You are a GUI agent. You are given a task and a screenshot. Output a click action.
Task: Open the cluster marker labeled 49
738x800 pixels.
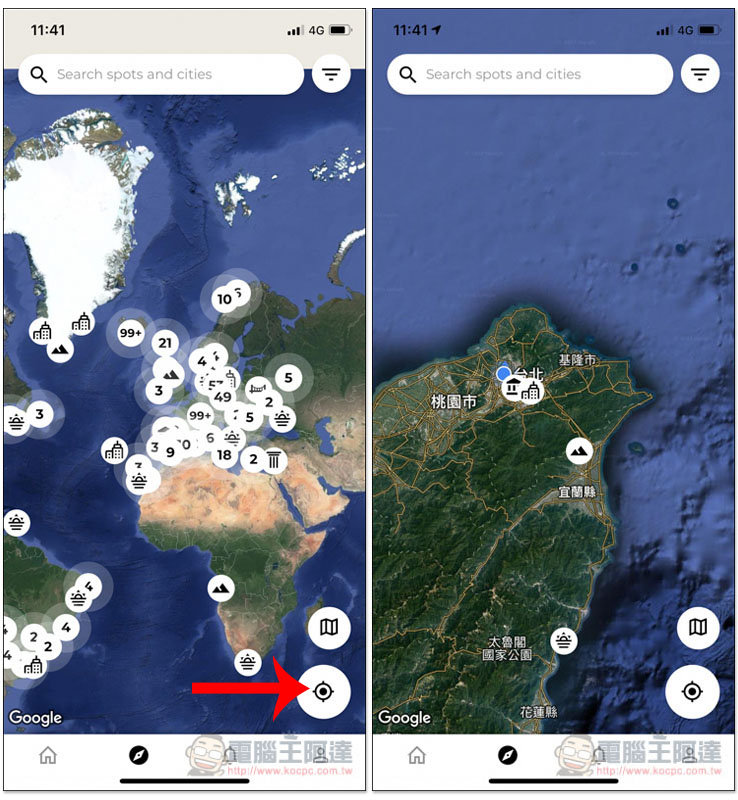[x=222, y=397]
